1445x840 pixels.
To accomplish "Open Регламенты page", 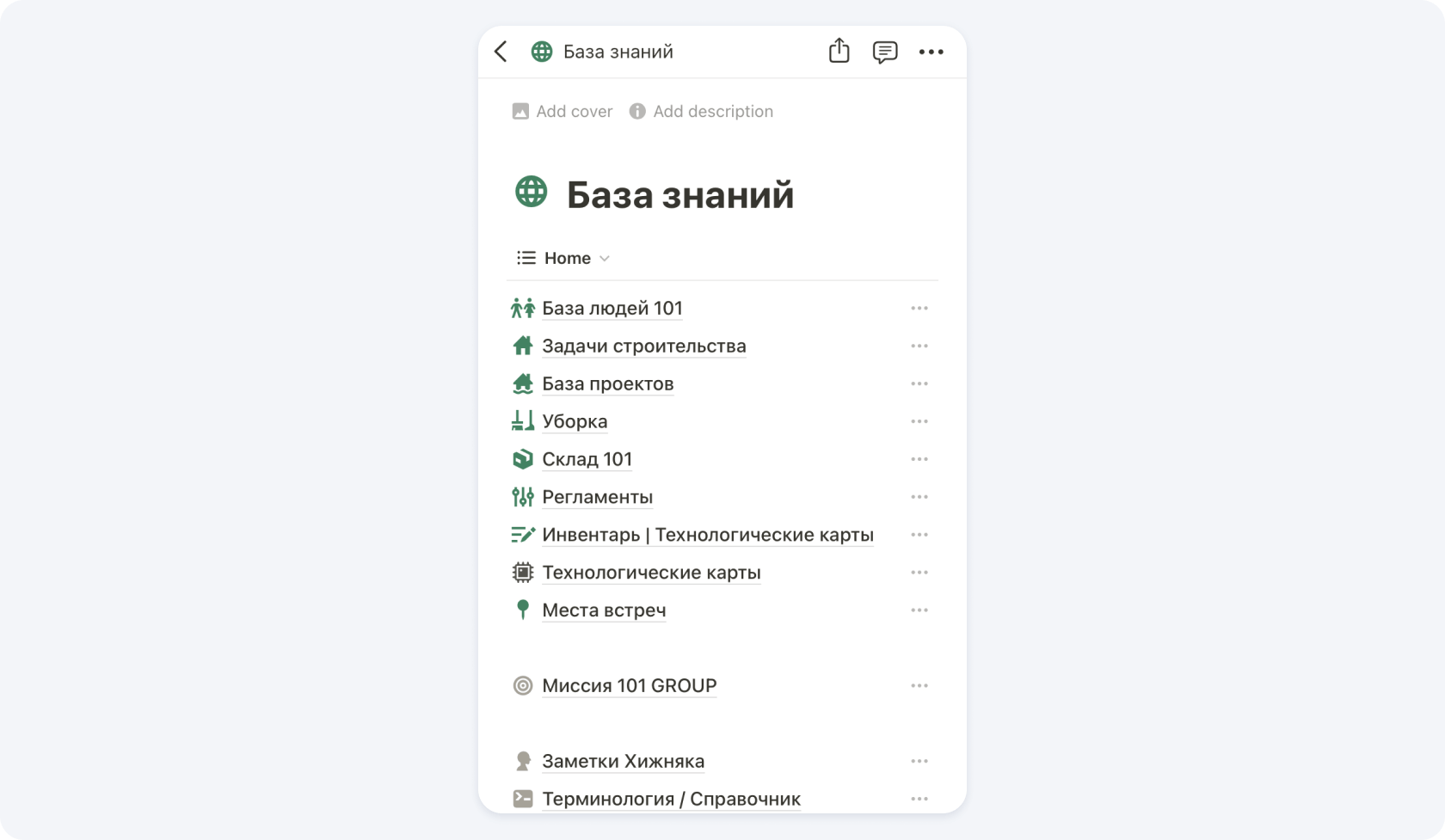I will 597,497.
